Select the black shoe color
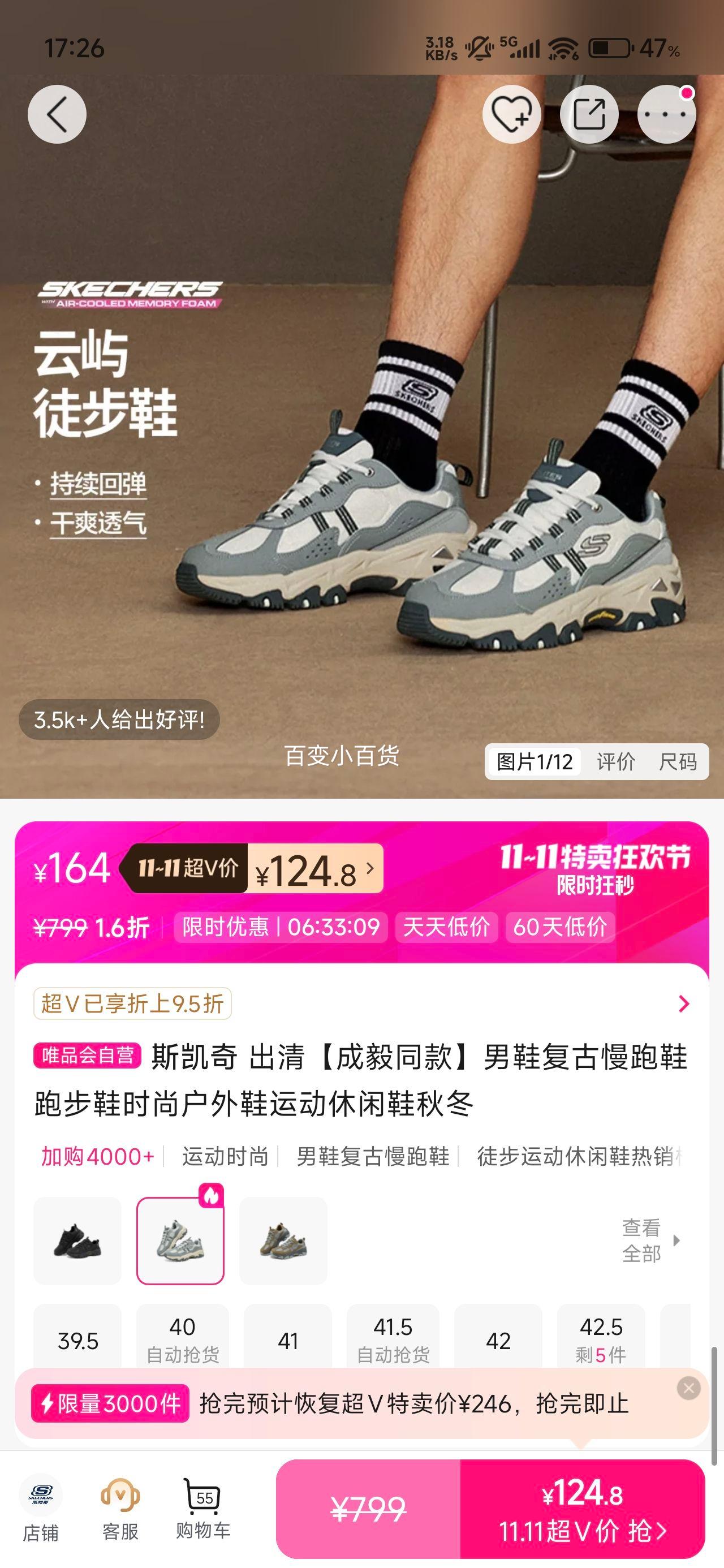 pos(77,1240)
